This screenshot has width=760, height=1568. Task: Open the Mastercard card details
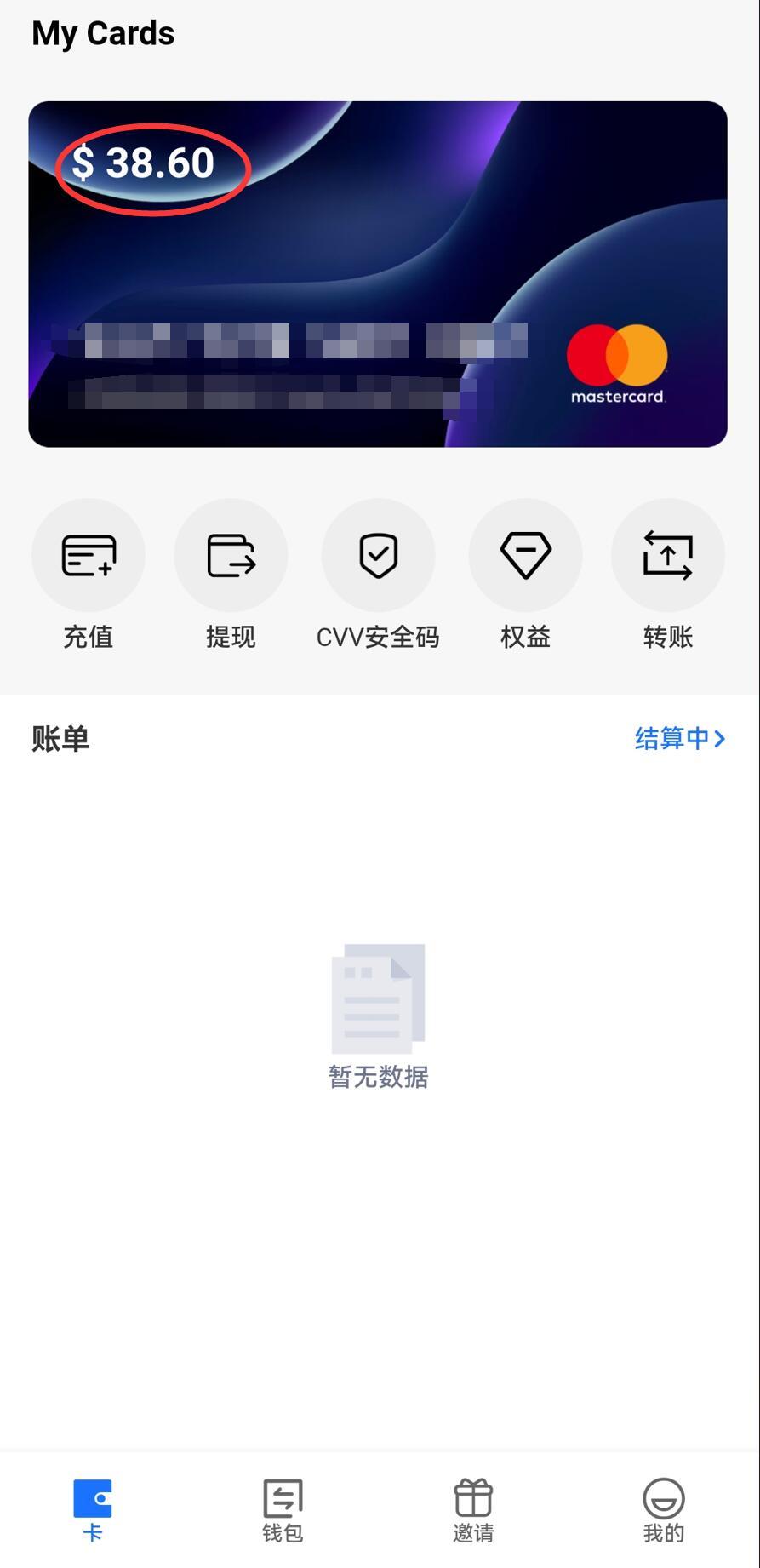[x=378, y=274]
